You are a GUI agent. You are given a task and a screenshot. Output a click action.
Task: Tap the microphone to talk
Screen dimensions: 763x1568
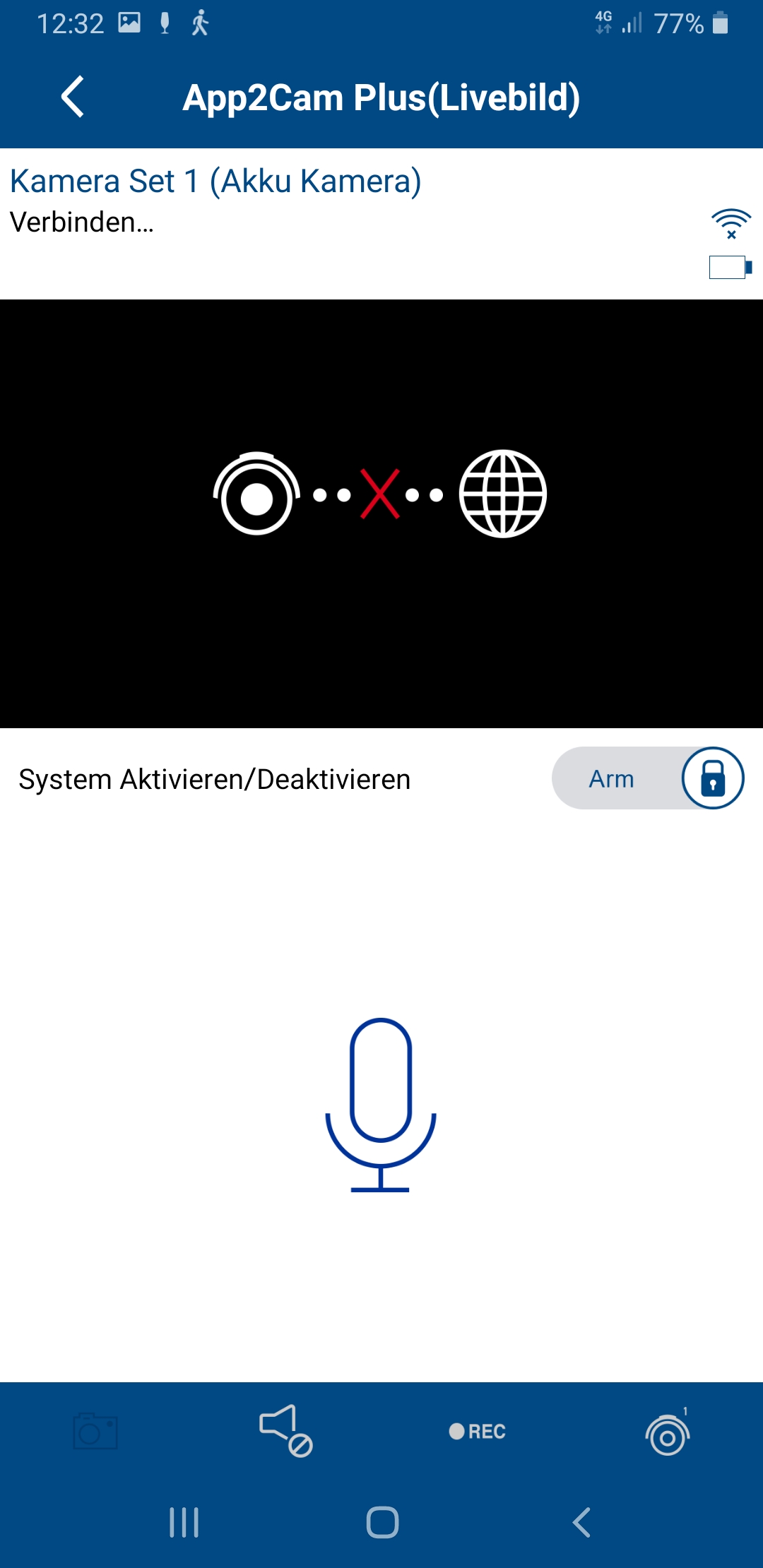tap(381, 1104)
